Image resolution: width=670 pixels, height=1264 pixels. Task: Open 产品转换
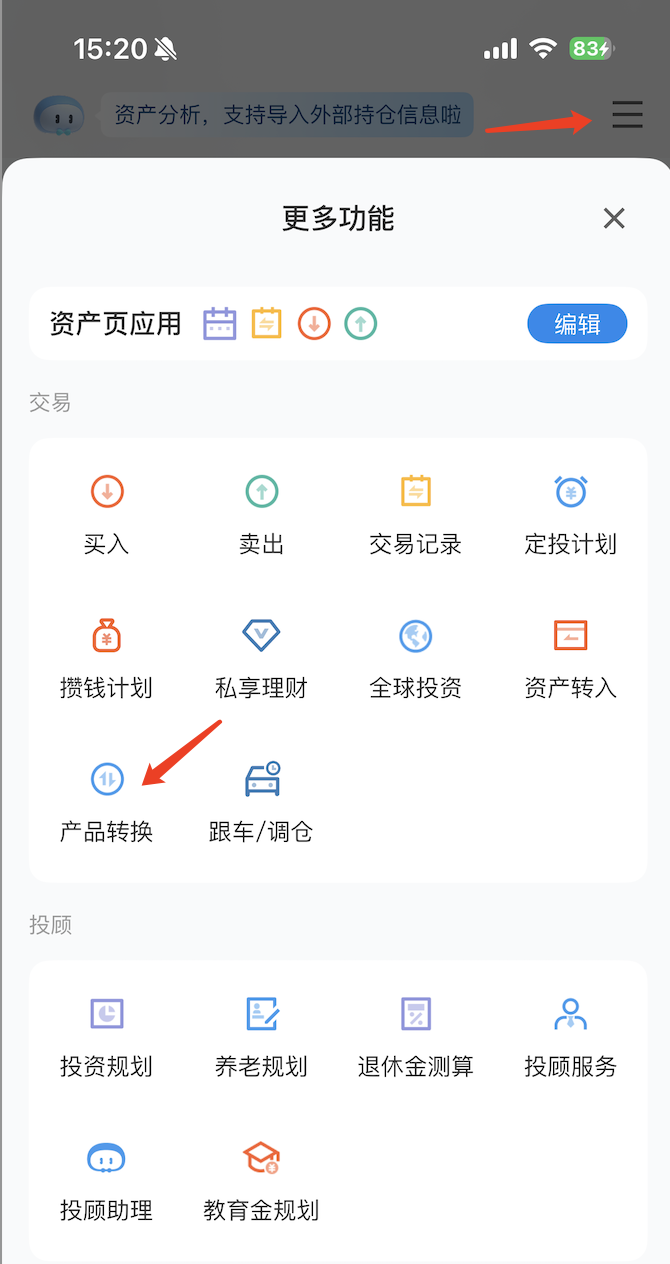click(x=106, y=802)
